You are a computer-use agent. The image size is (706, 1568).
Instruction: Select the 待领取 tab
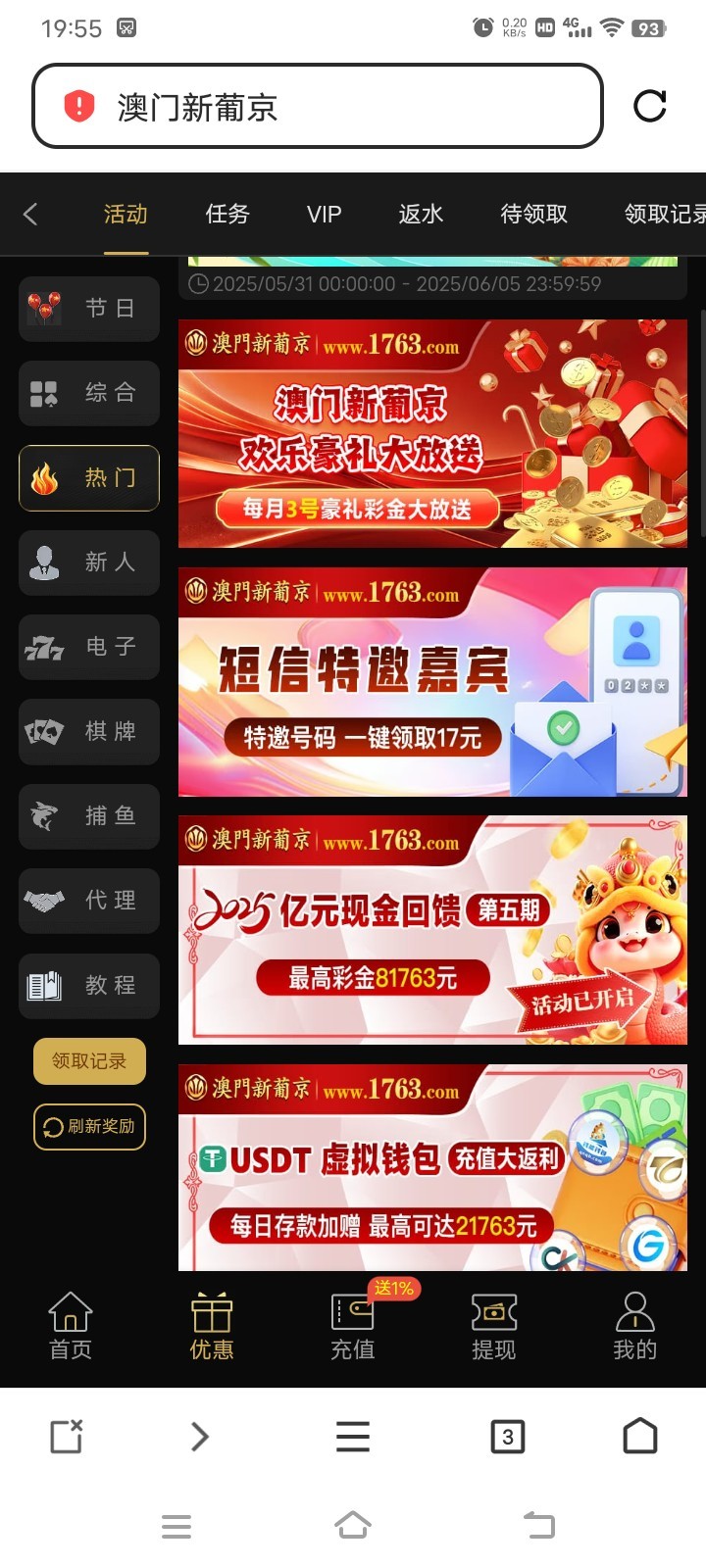click(533, 214)
